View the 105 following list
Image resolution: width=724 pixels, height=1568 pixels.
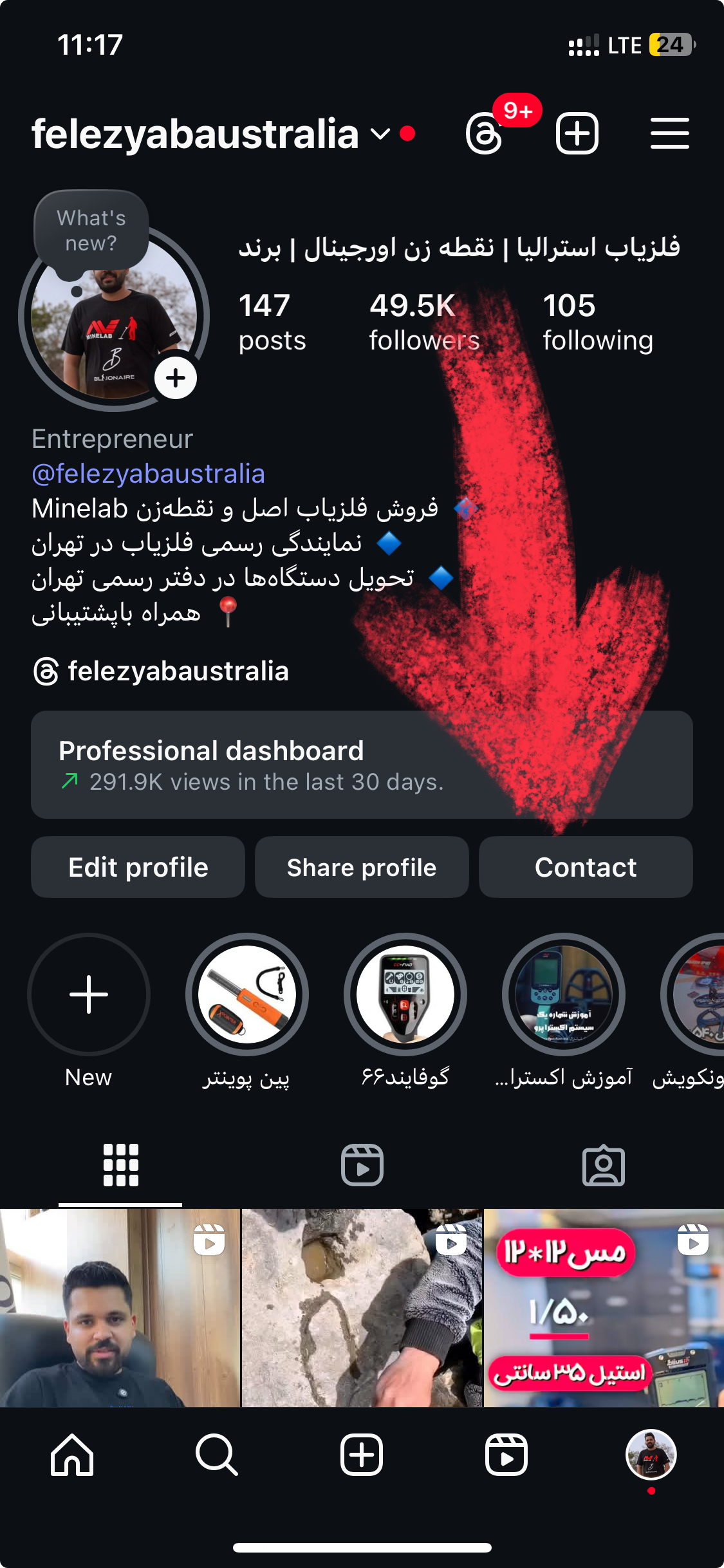[x=597, y=322]
